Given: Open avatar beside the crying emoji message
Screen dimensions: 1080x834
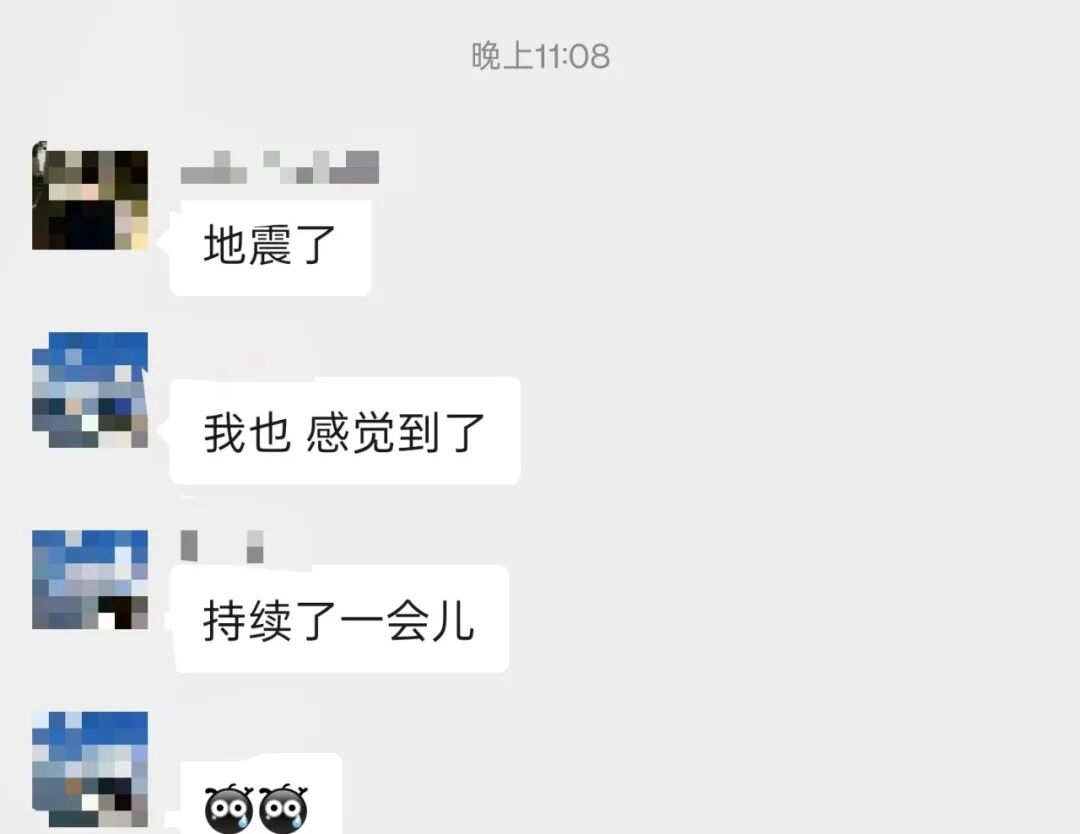Looking at the screenshot, I should click(90, 768).
